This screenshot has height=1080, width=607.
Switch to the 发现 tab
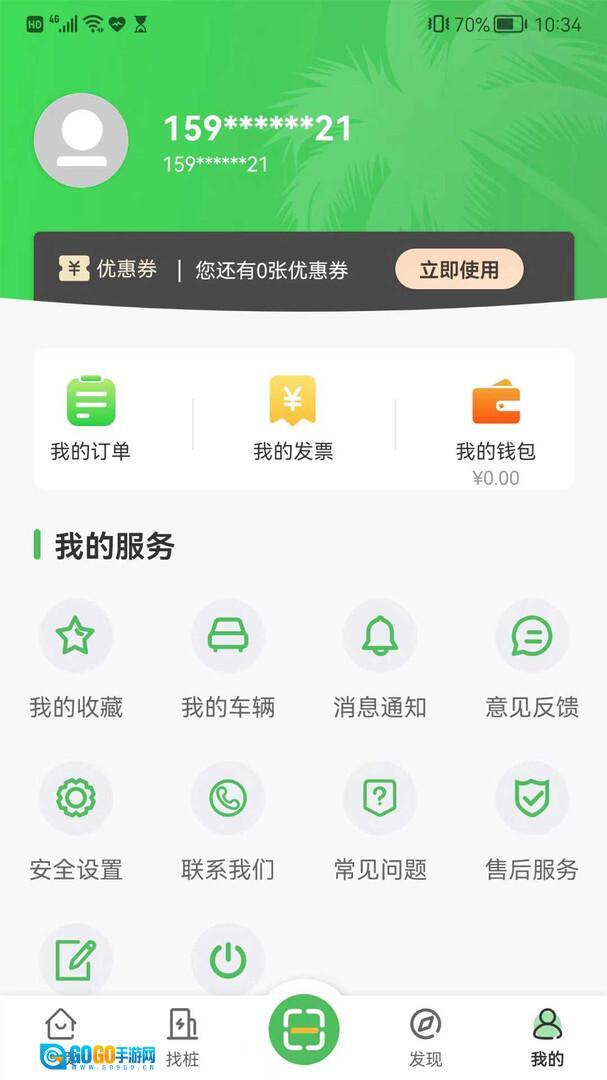pyautogui.click(x=426, y=1037)
